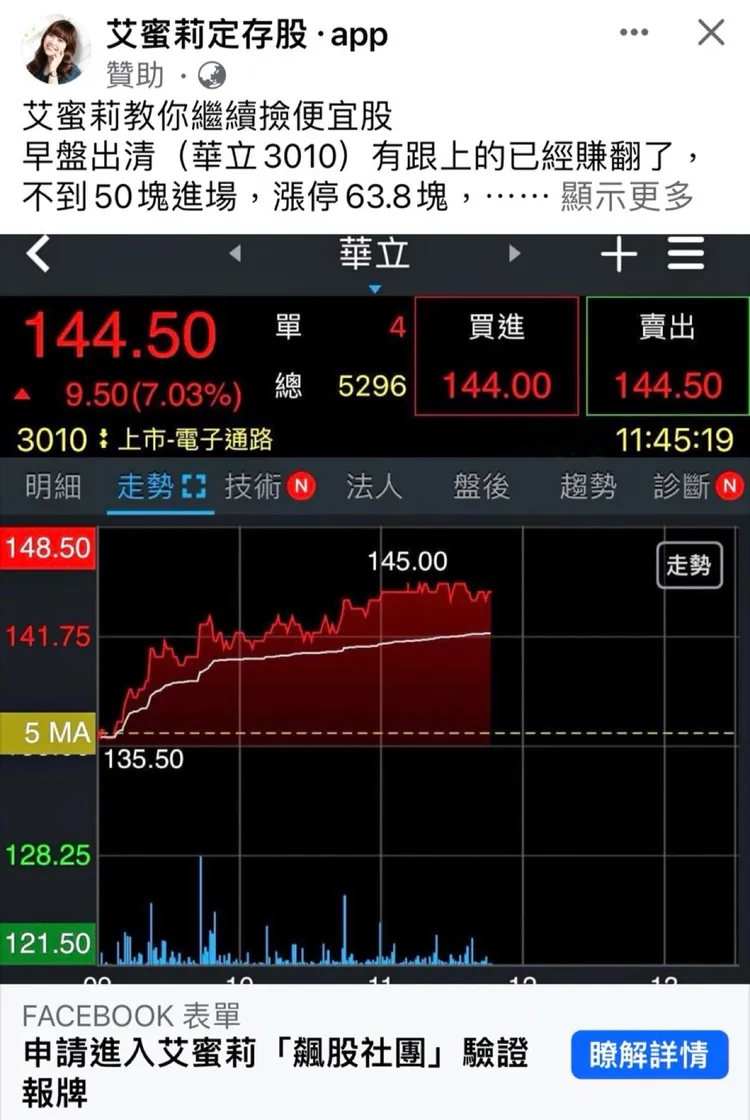750x1120 pixels.
Task: Tap the small down arrow under 華立
Action: click(x=372, y=287)
